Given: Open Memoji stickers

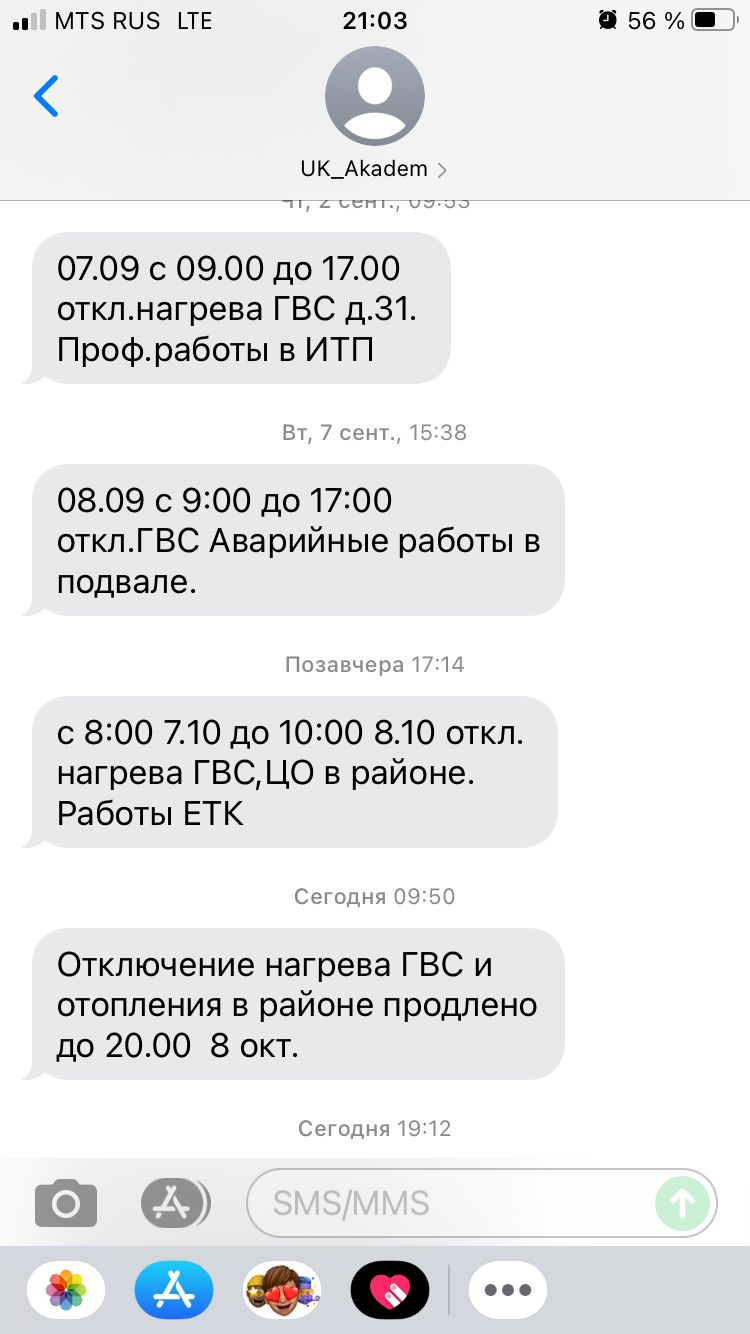Looking at the screenshot, I should (x=282, y=1289).
